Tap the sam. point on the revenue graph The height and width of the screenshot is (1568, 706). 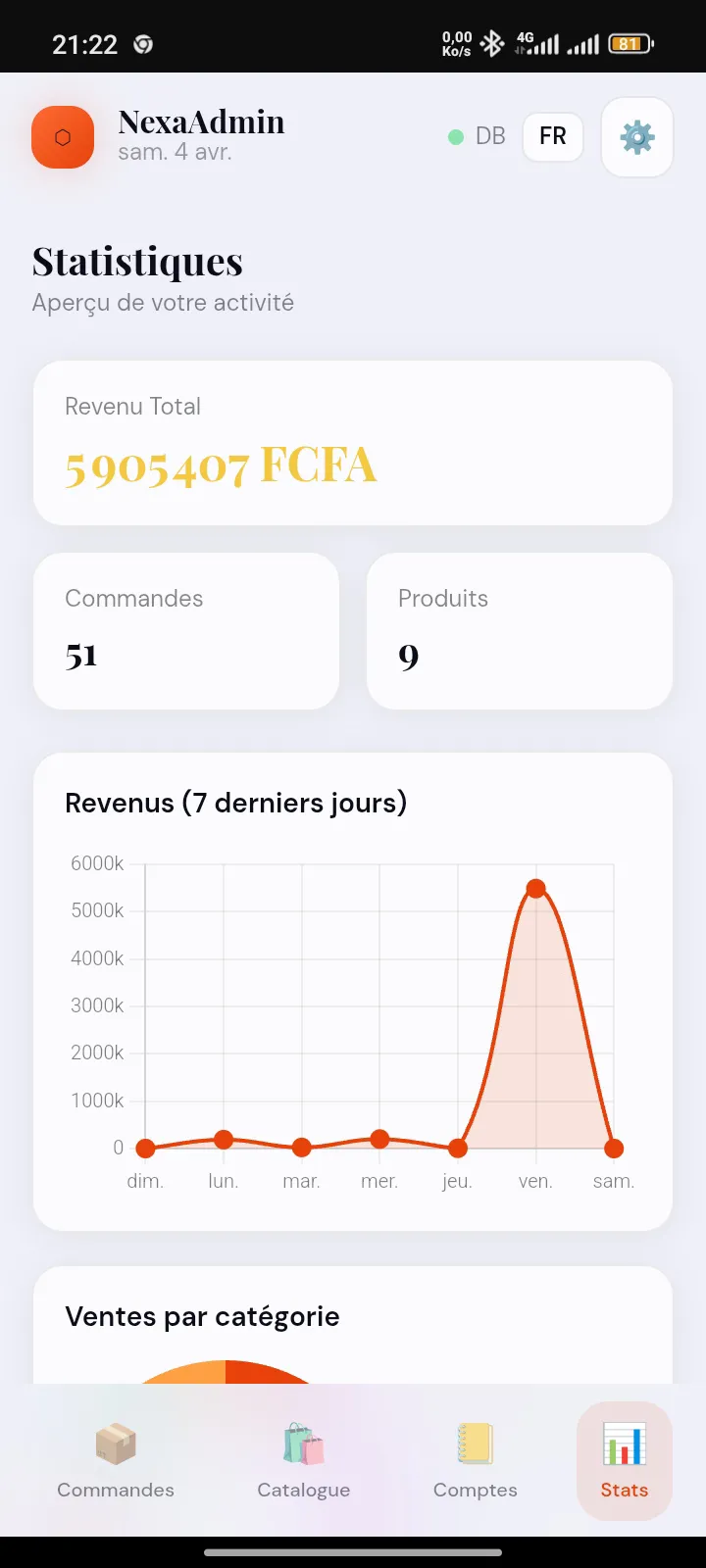click(614, 1147)
